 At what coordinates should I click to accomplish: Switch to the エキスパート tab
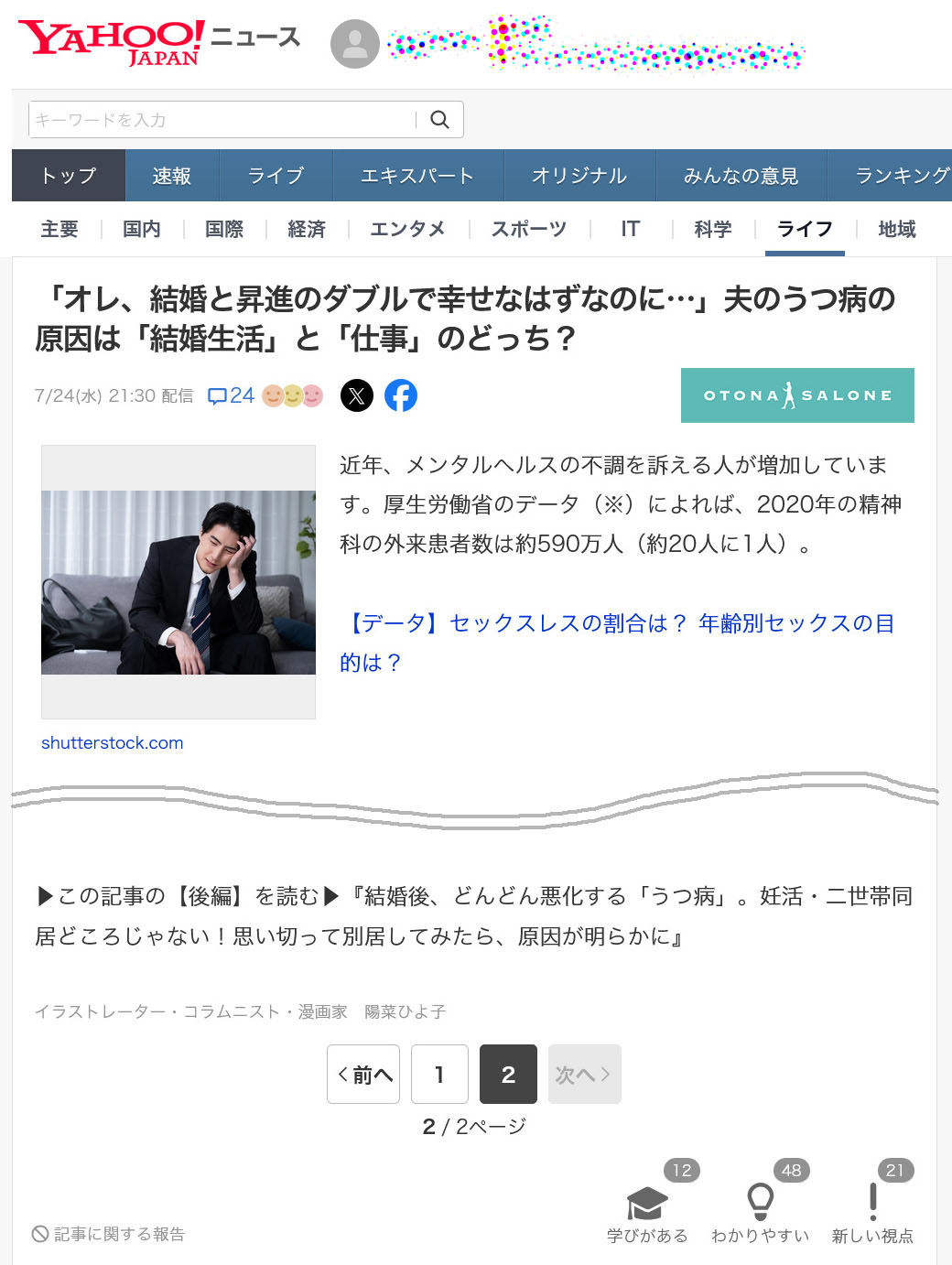[x=416, y=176]
